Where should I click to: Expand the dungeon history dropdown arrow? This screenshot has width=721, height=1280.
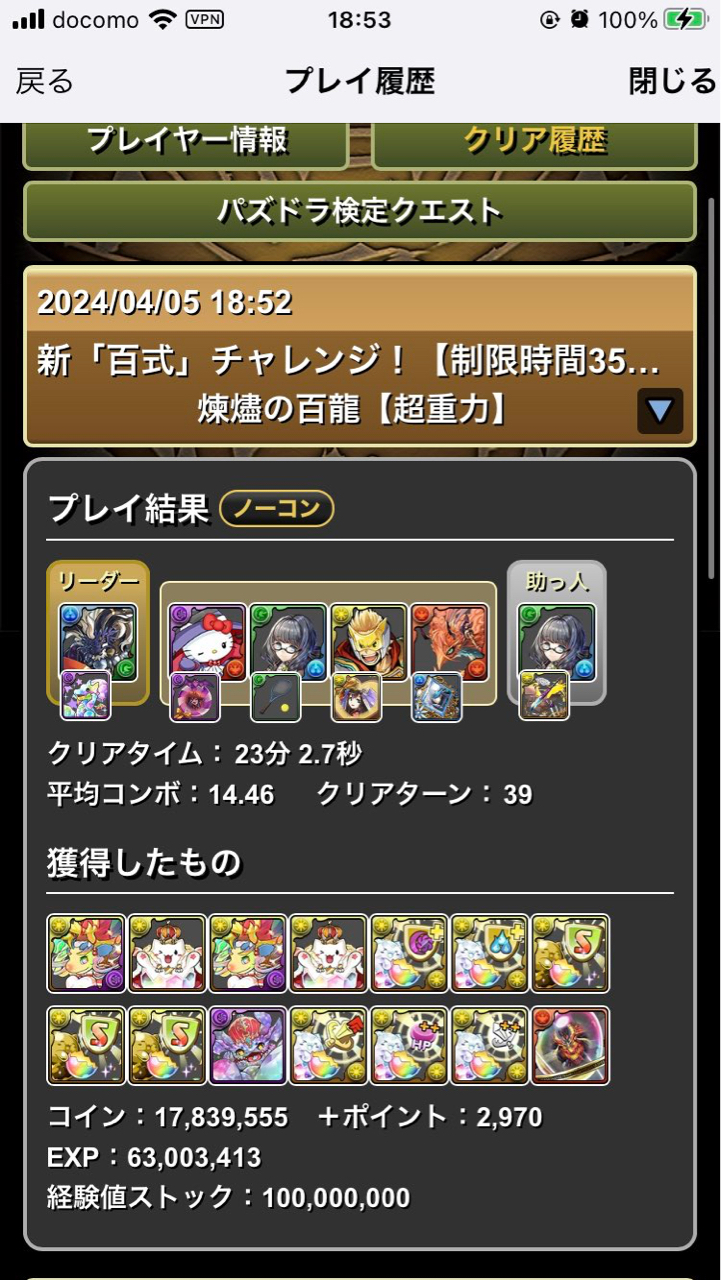coord(659,410)
